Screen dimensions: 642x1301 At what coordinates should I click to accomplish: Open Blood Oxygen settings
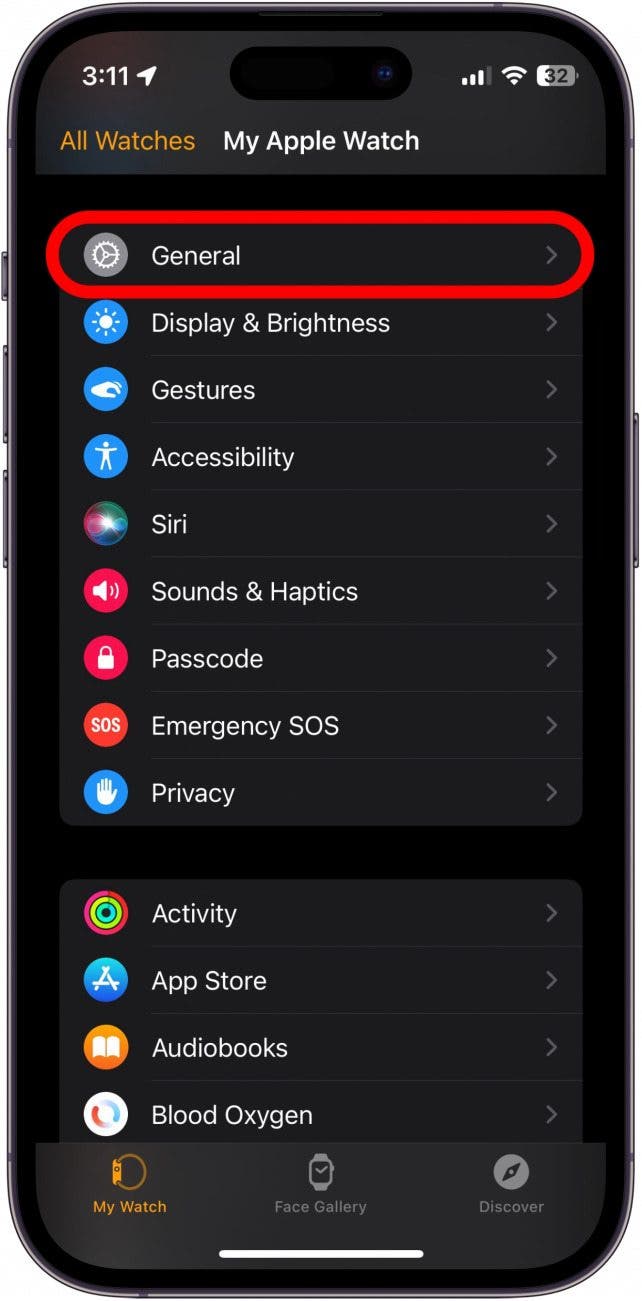(x=320, y=1114)
